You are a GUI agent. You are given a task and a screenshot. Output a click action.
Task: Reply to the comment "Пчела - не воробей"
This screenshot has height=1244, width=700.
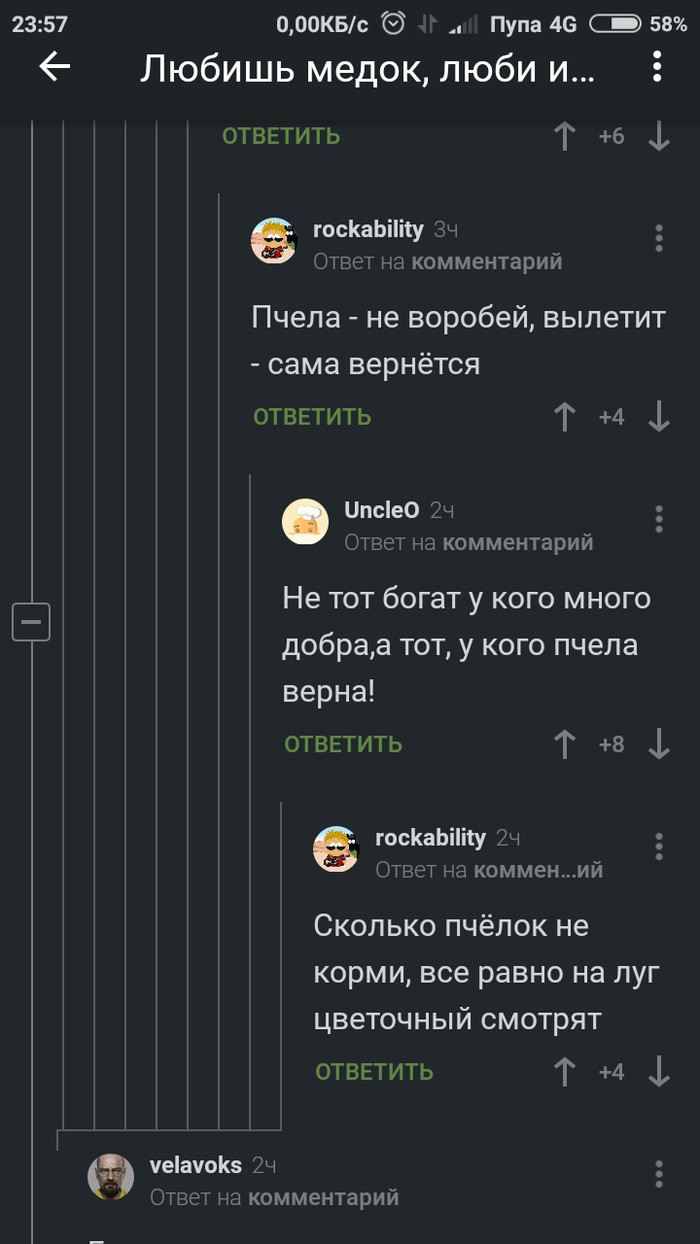click(311, 417)
